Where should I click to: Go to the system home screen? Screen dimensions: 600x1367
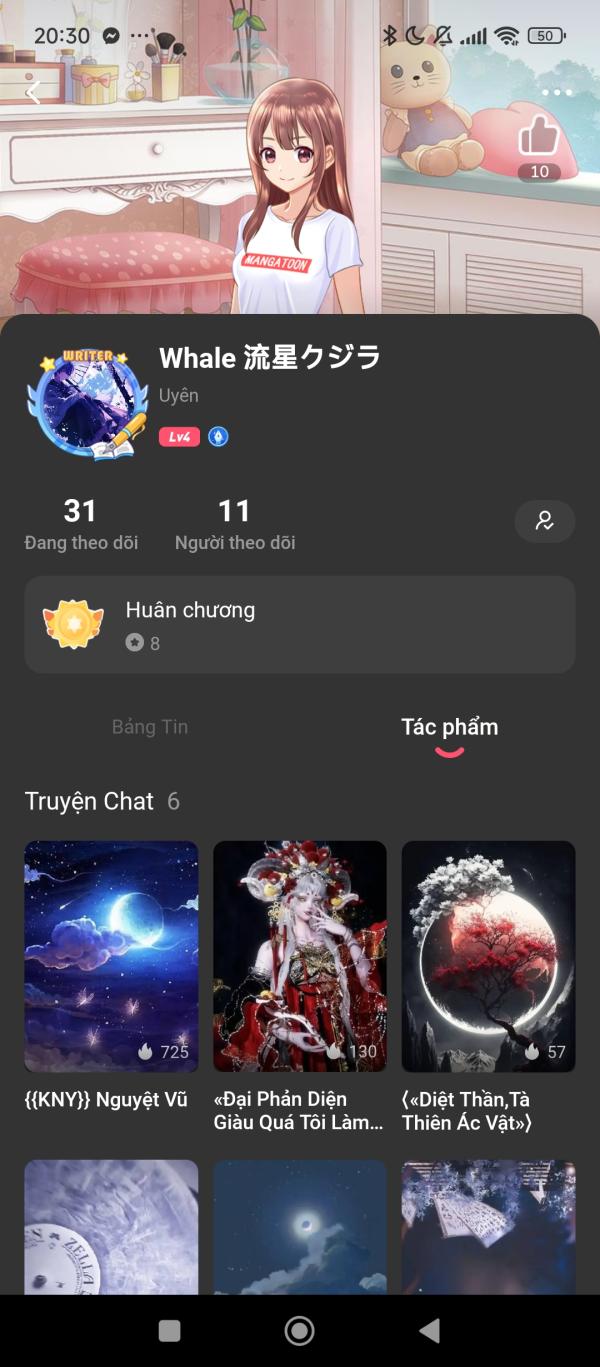299,1330
